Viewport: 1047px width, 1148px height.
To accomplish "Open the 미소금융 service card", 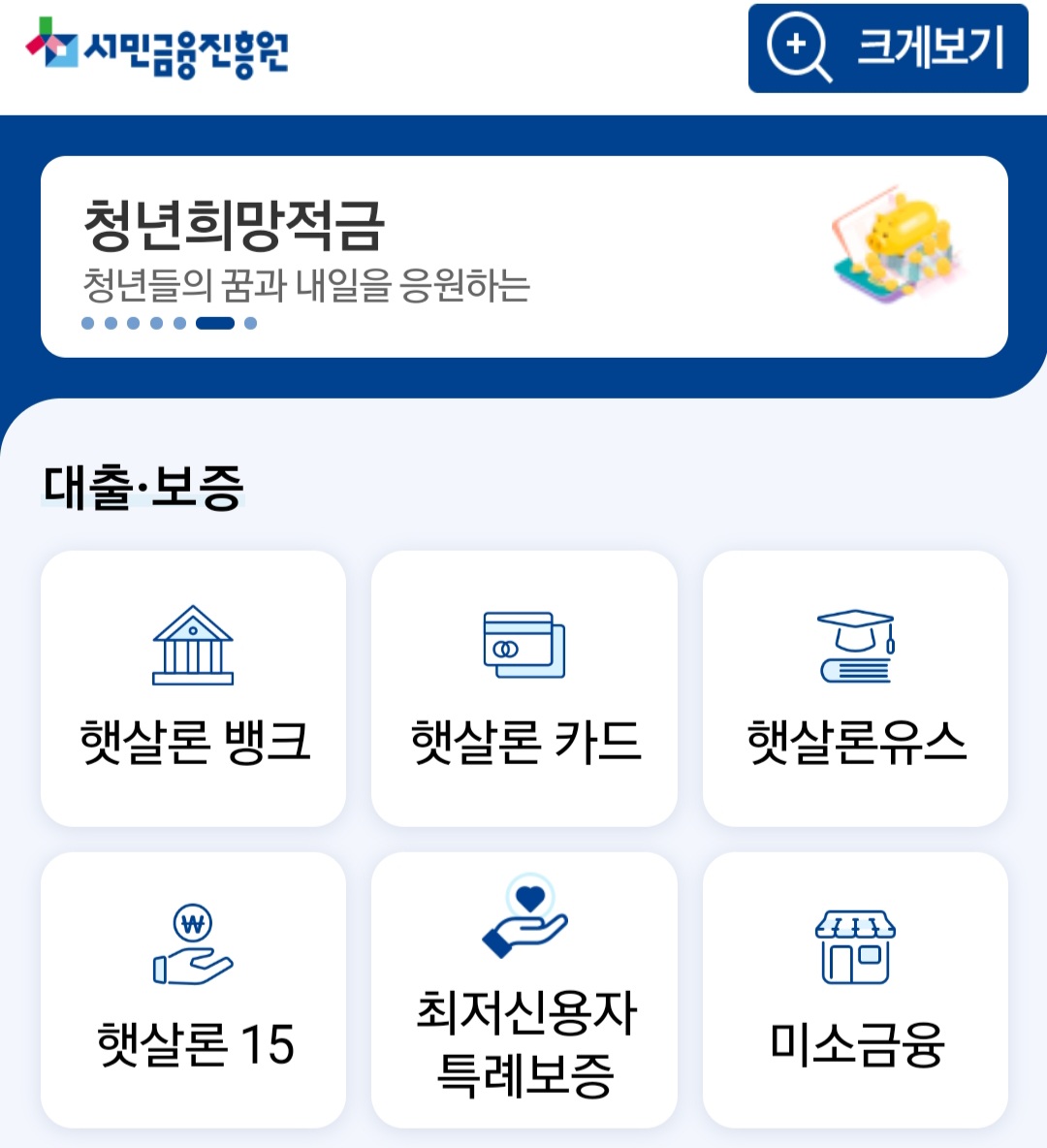I will coord(856,989).
